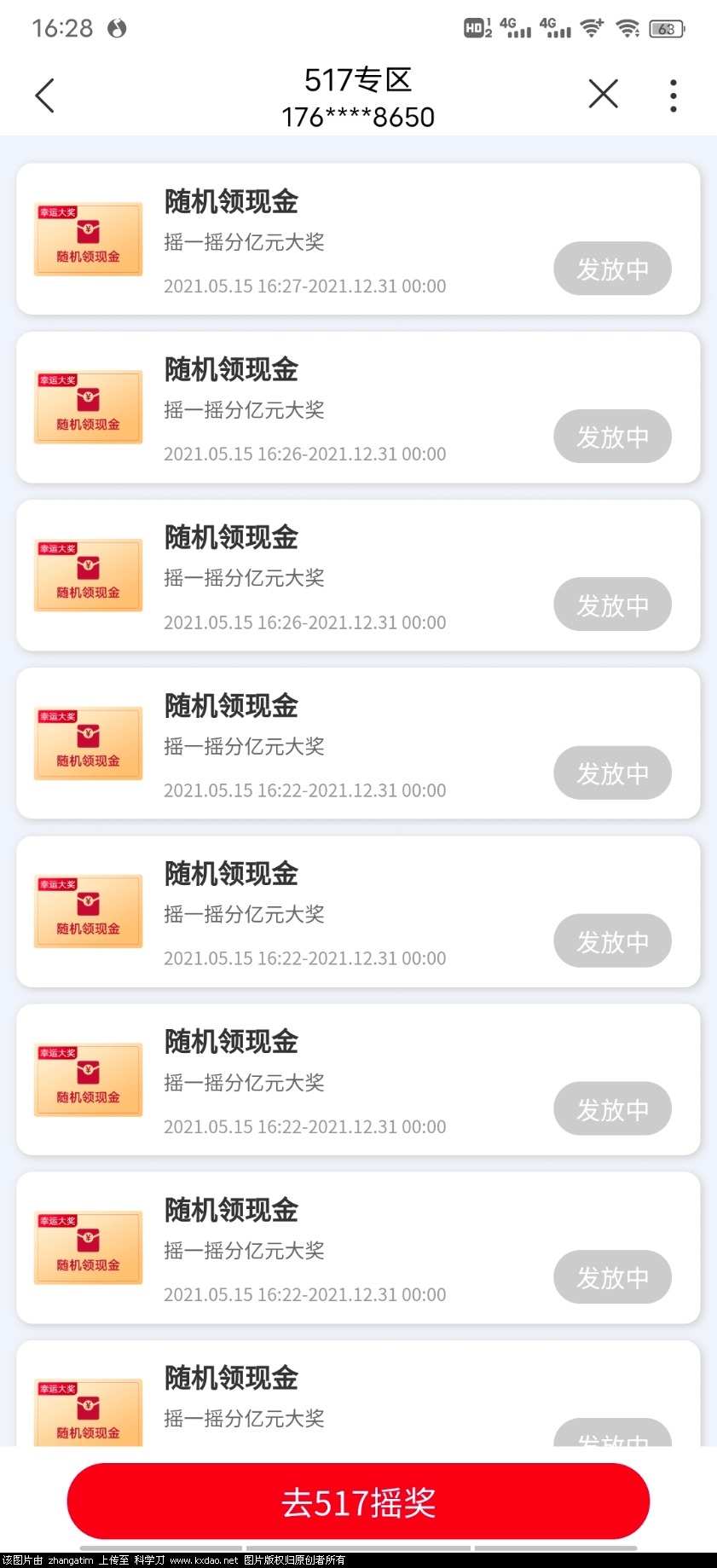Open the three-dot overflow menu

click(673, 95)
